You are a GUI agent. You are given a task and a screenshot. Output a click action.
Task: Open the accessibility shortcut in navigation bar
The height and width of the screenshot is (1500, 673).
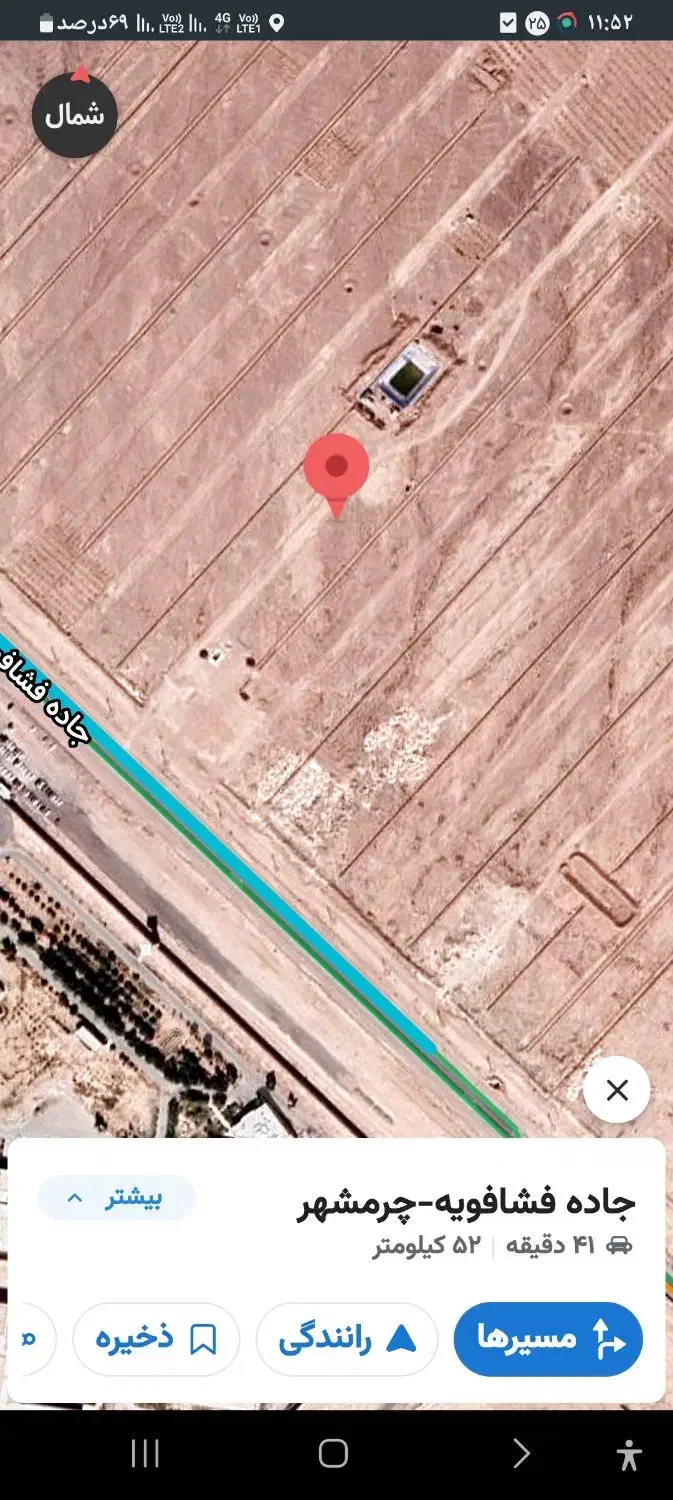click(628, 1454)
